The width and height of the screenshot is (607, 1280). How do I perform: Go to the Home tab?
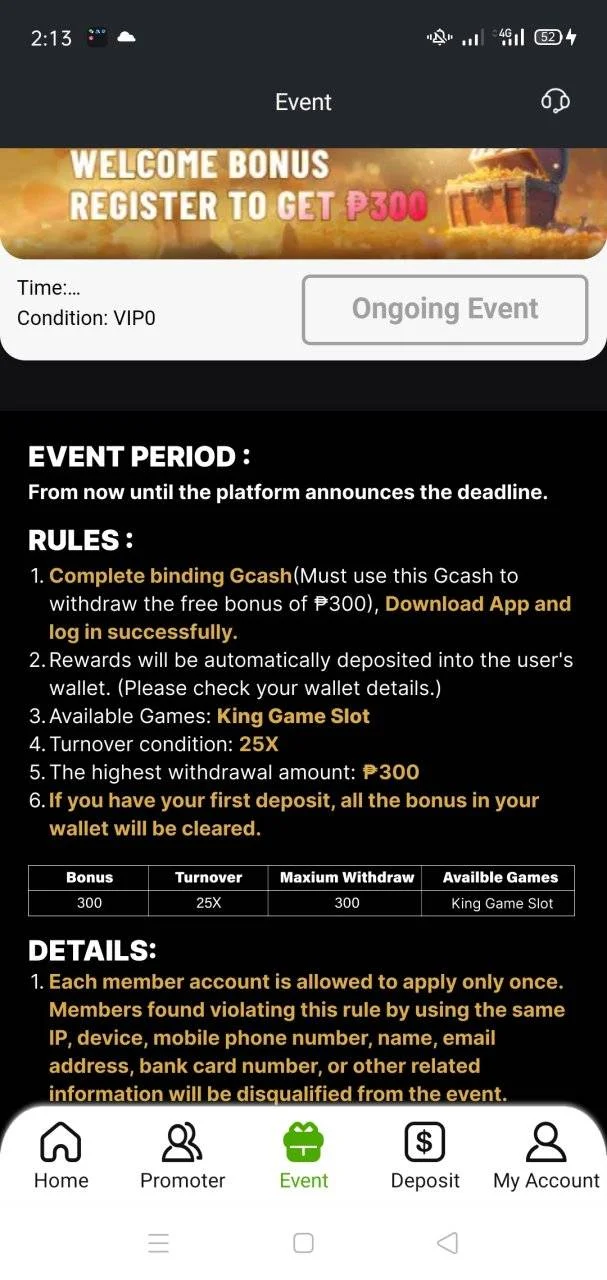[x=61, y=1156]
